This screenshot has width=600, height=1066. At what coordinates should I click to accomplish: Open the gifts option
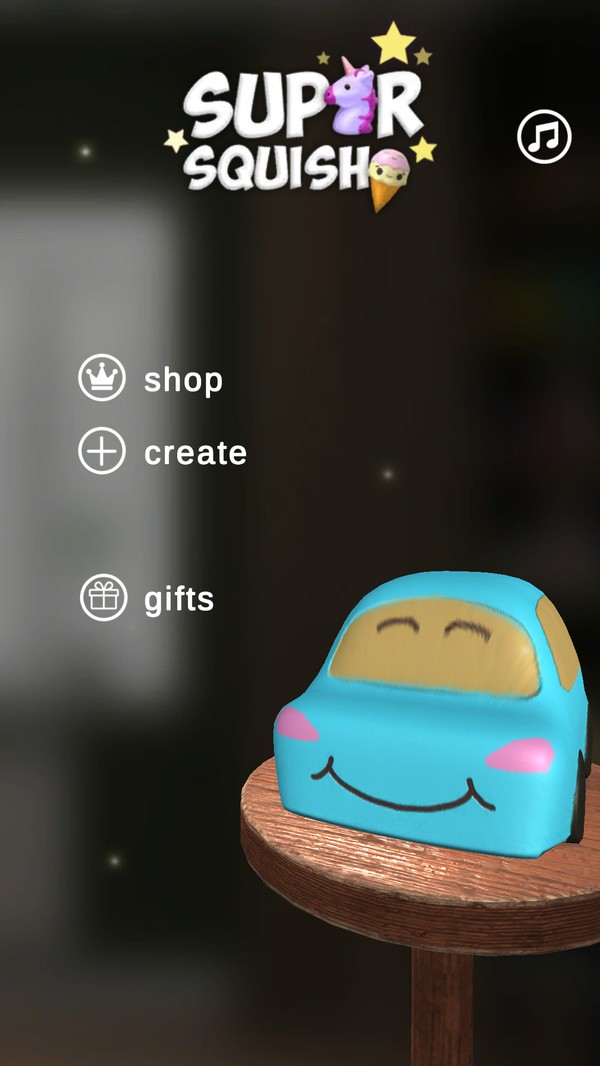(x=147, y=598)
